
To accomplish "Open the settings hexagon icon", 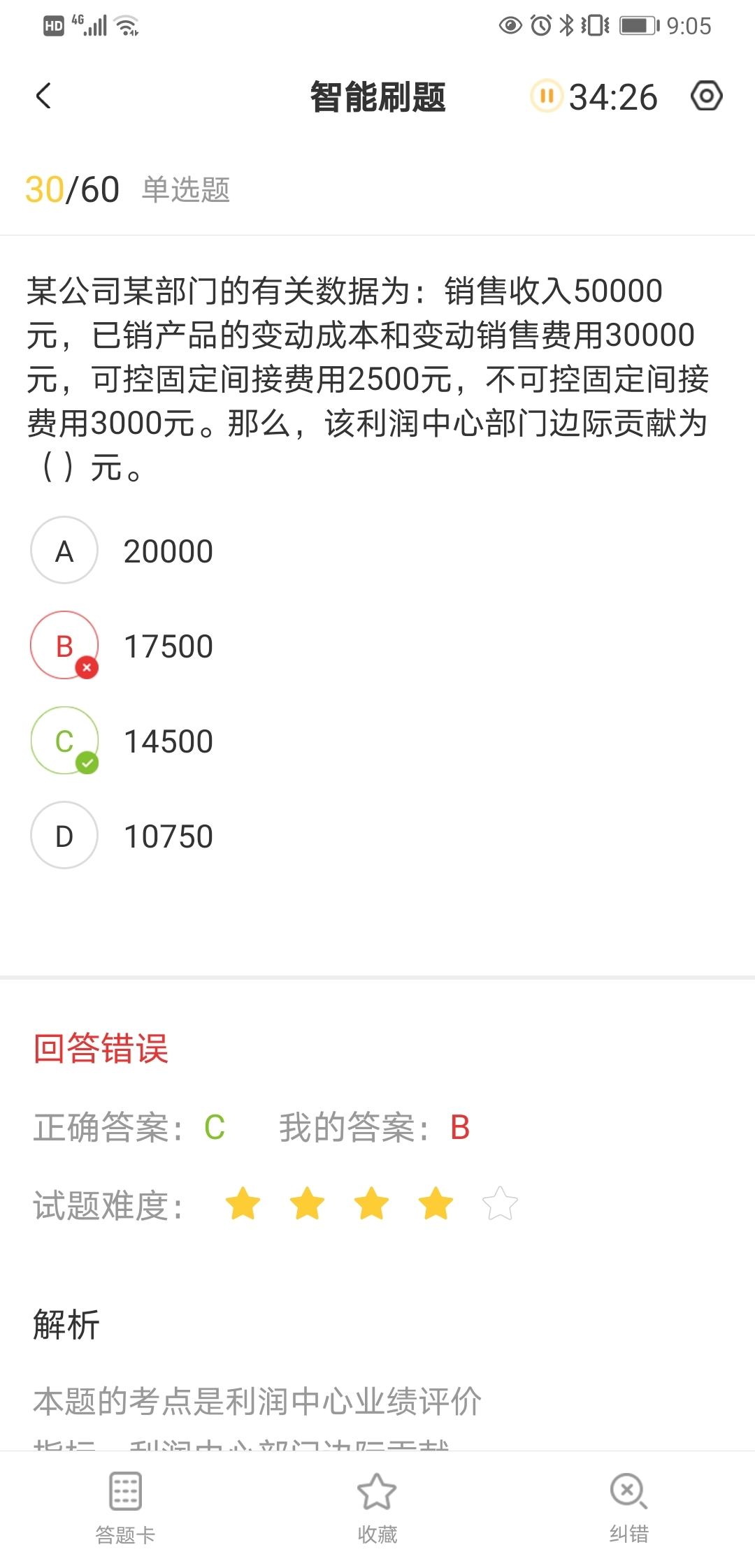I will (706, 96).
